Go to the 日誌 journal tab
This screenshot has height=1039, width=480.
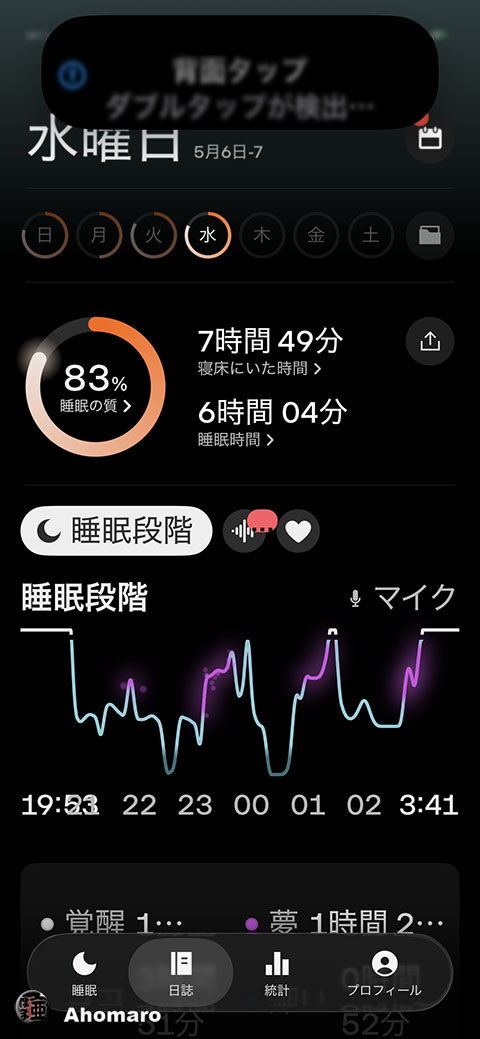click(181, 973)
